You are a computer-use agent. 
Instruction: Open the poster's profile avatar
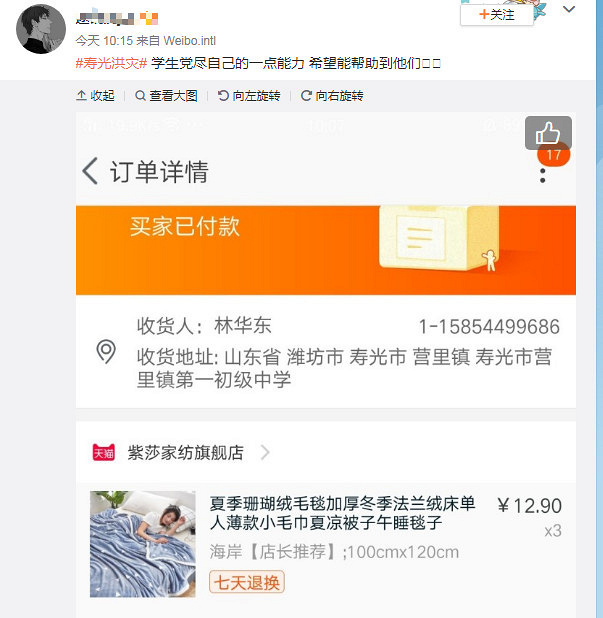tap(42, 28)
